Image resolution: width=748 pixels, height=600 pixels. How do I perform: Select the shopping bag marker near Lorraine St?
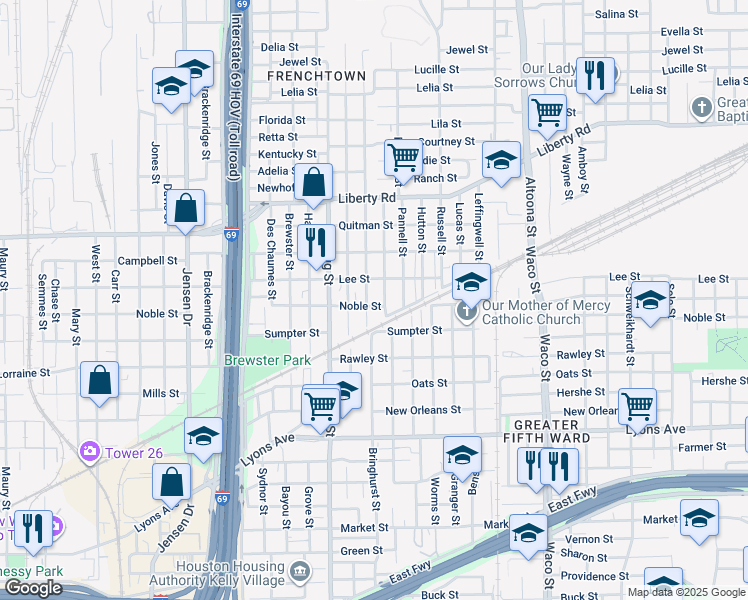(100, 380)
